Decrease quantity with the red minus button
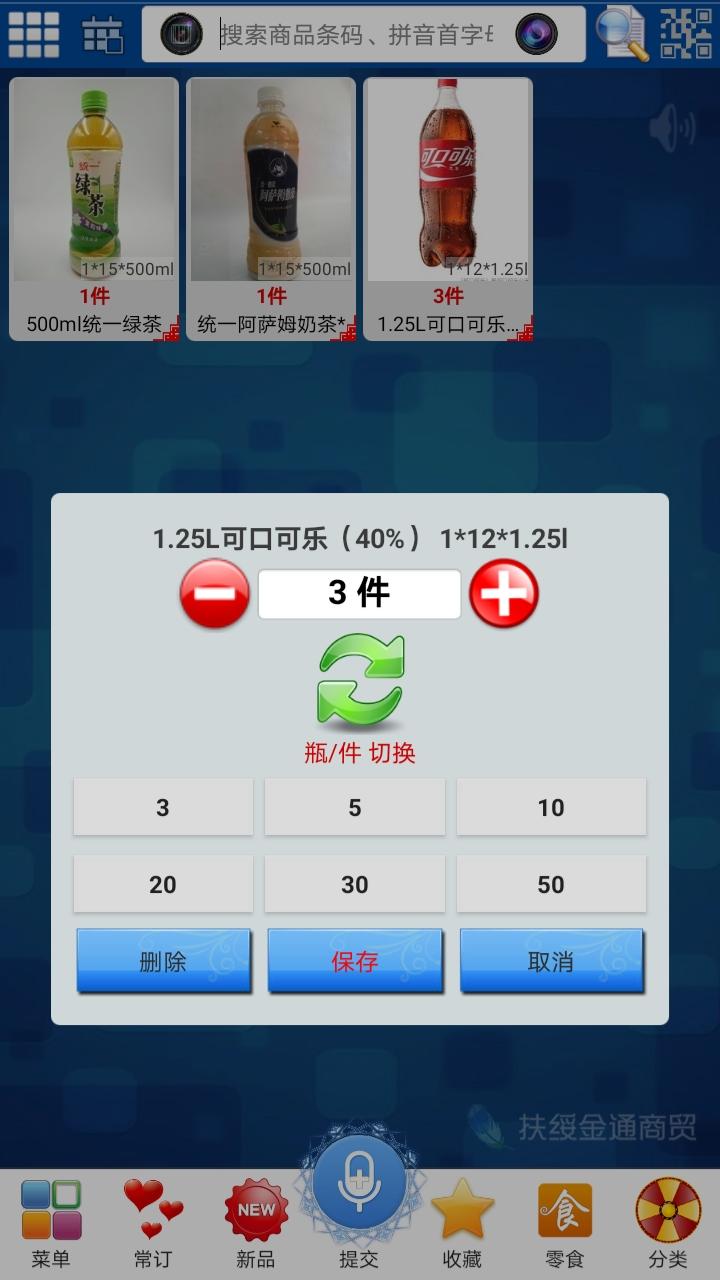Viewport: 720px width, 1280px height. [214, 593]
